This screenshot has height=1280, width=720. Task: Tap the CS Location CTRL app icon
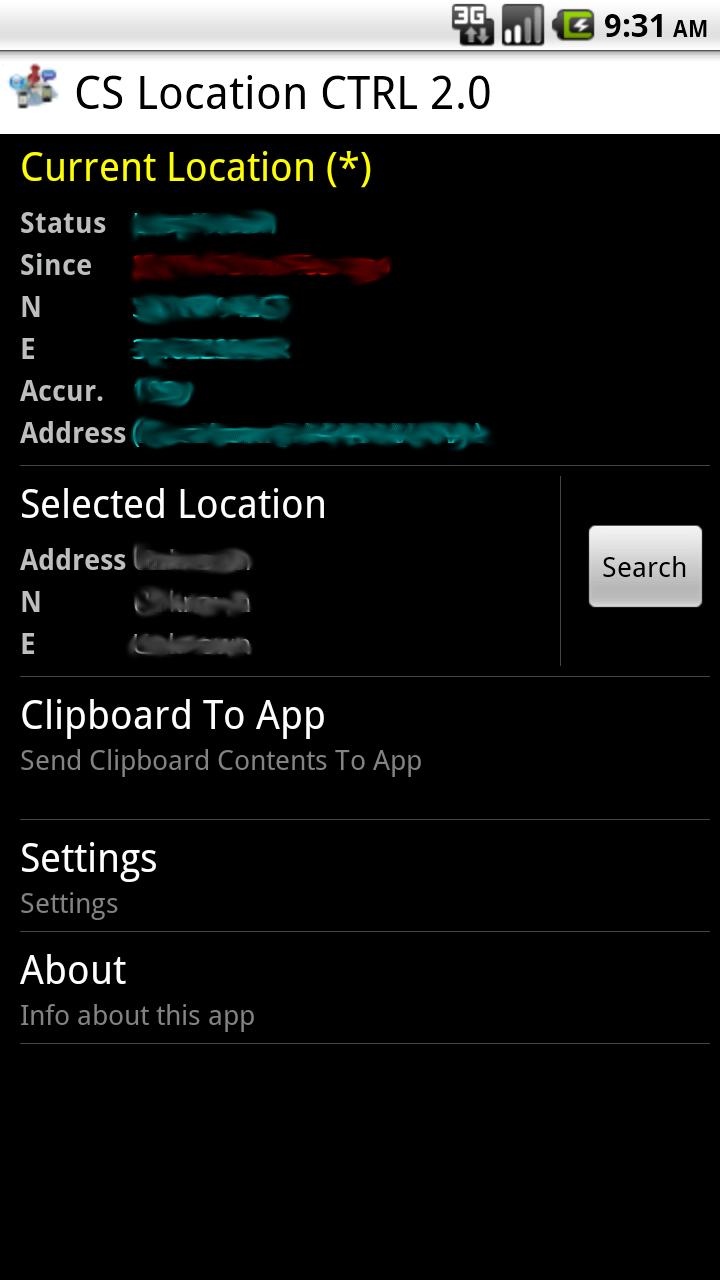[34, 90]
